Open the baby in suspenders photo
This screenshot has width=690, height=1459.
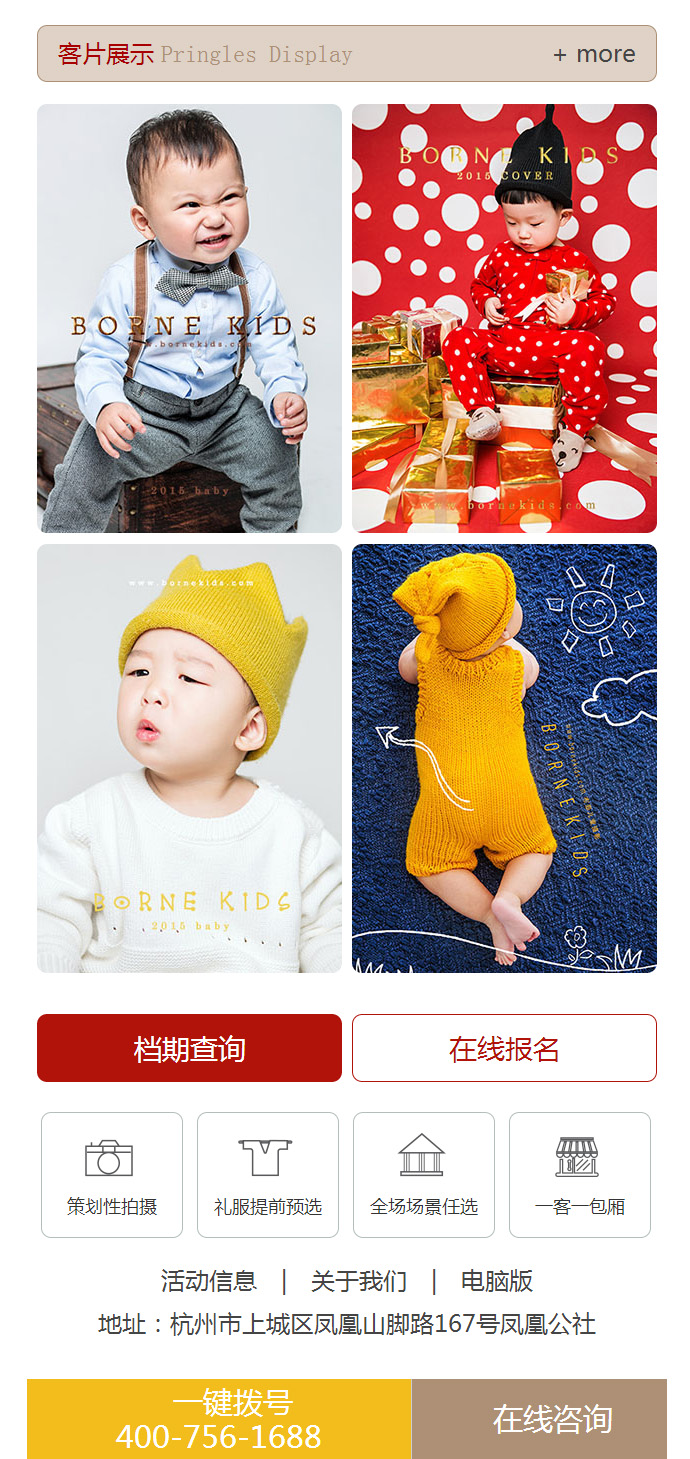click(x=189, y=318)
